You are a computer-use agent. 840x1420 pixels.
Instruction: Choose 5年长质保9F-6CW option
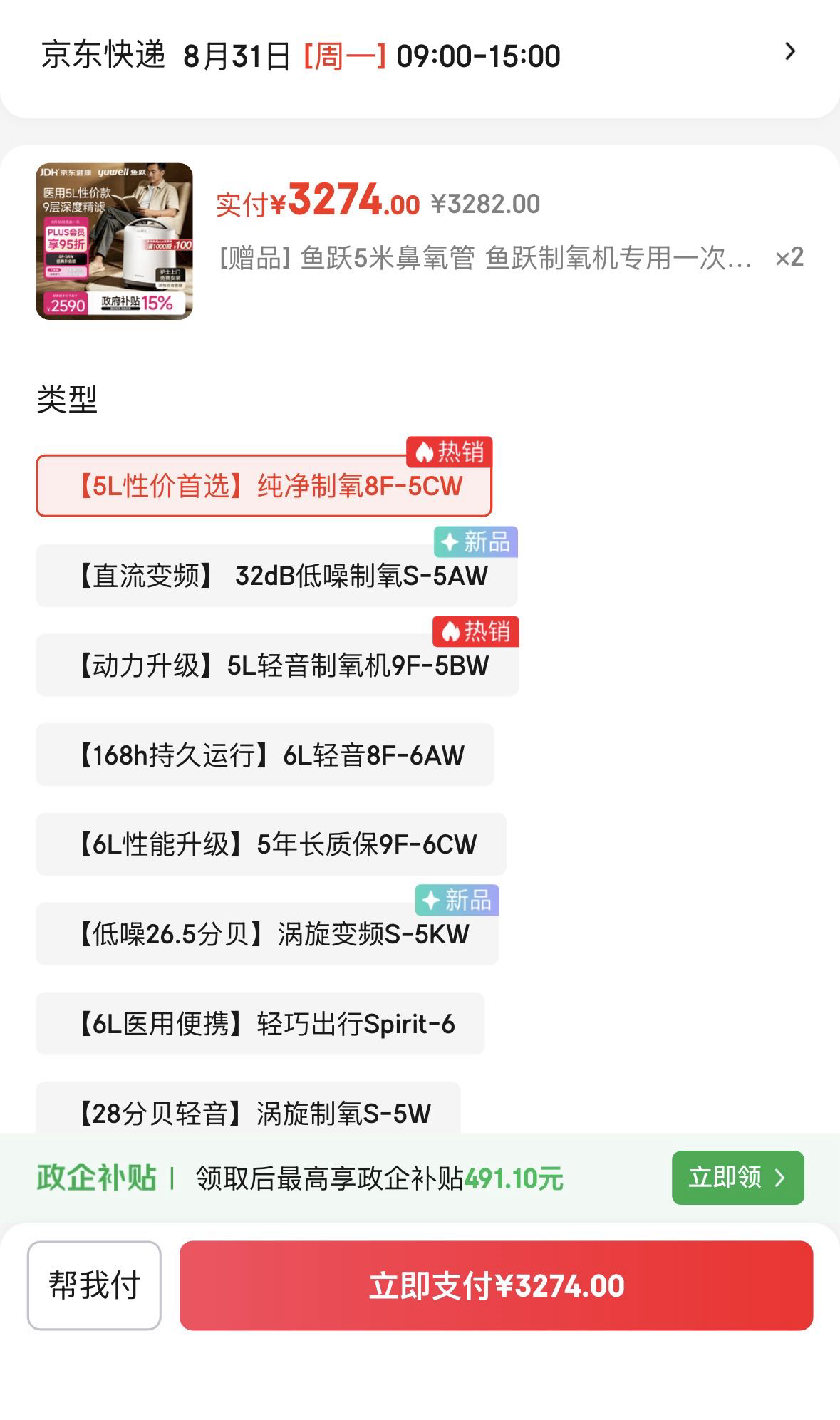271,844
